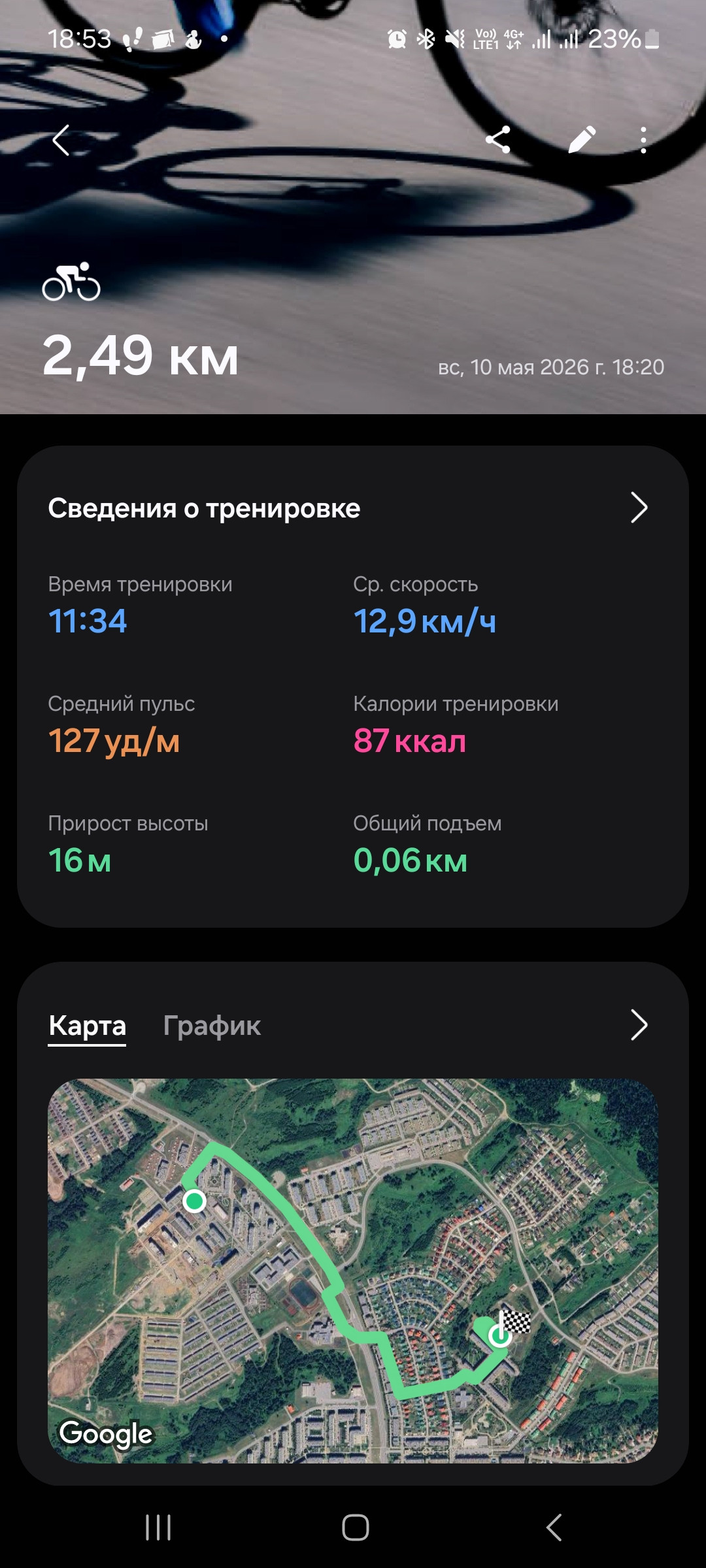Open recent apps from navigation bar
Viewport: 706px width, 1568px height.
(158, 1527)
